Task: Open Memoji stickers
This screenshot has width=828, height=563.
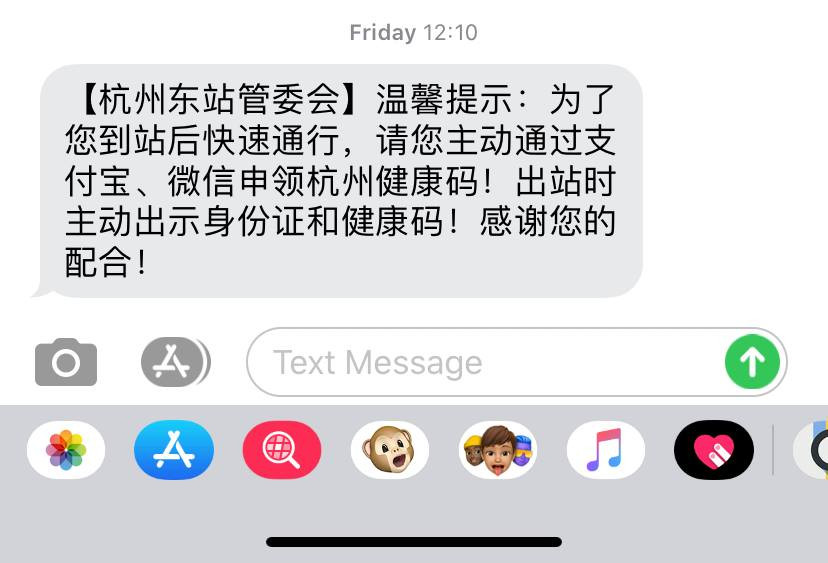Action: pyautogui.click(x=498, y=450)
